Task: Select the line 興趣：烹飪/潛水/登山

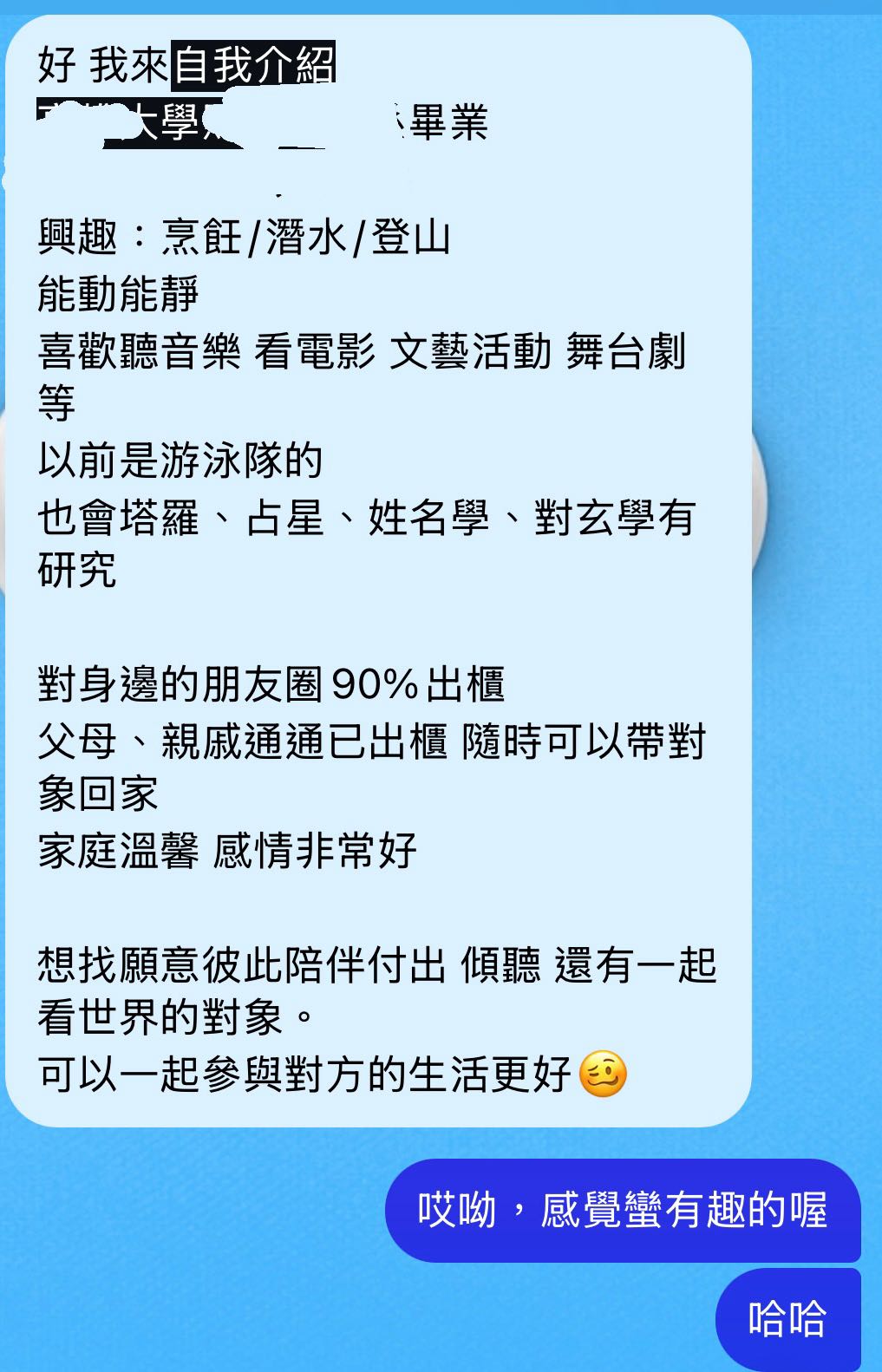Action: [247, 237]
